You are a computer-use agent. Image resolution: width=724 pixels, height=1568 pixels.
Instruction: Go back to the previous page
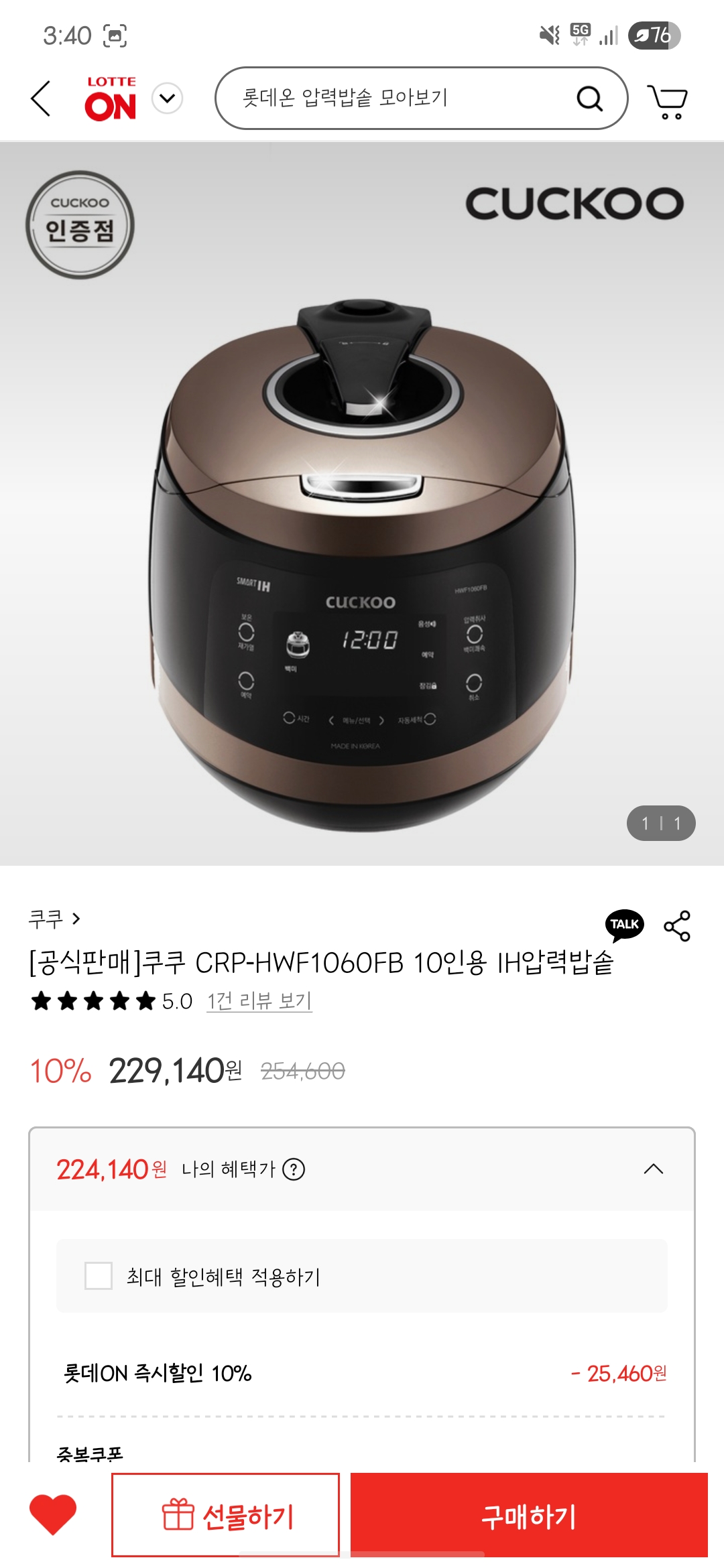click(x=41, y=99)
